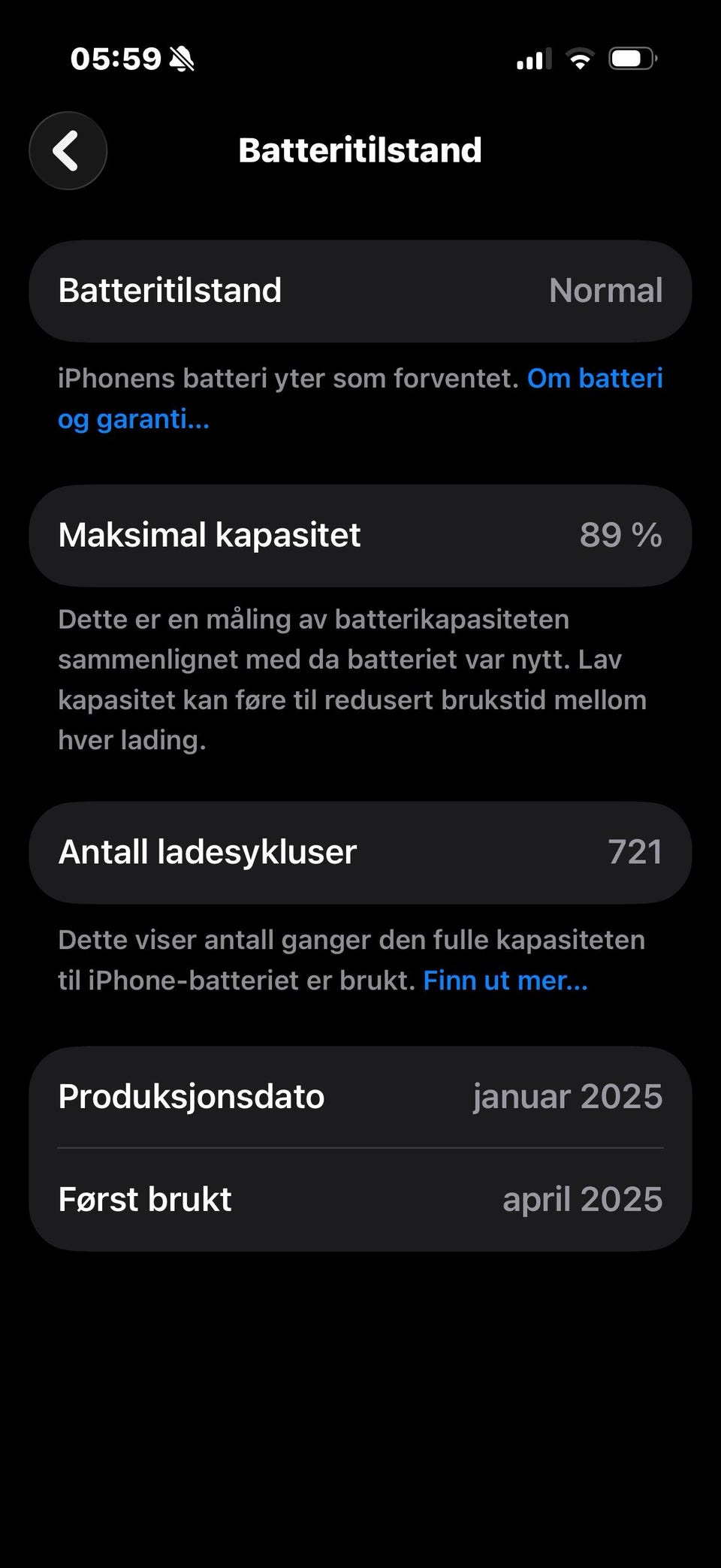Go back using the top-left arrow
The height and width of the screenshot is (1568, 721).
[x=68, y=150]
